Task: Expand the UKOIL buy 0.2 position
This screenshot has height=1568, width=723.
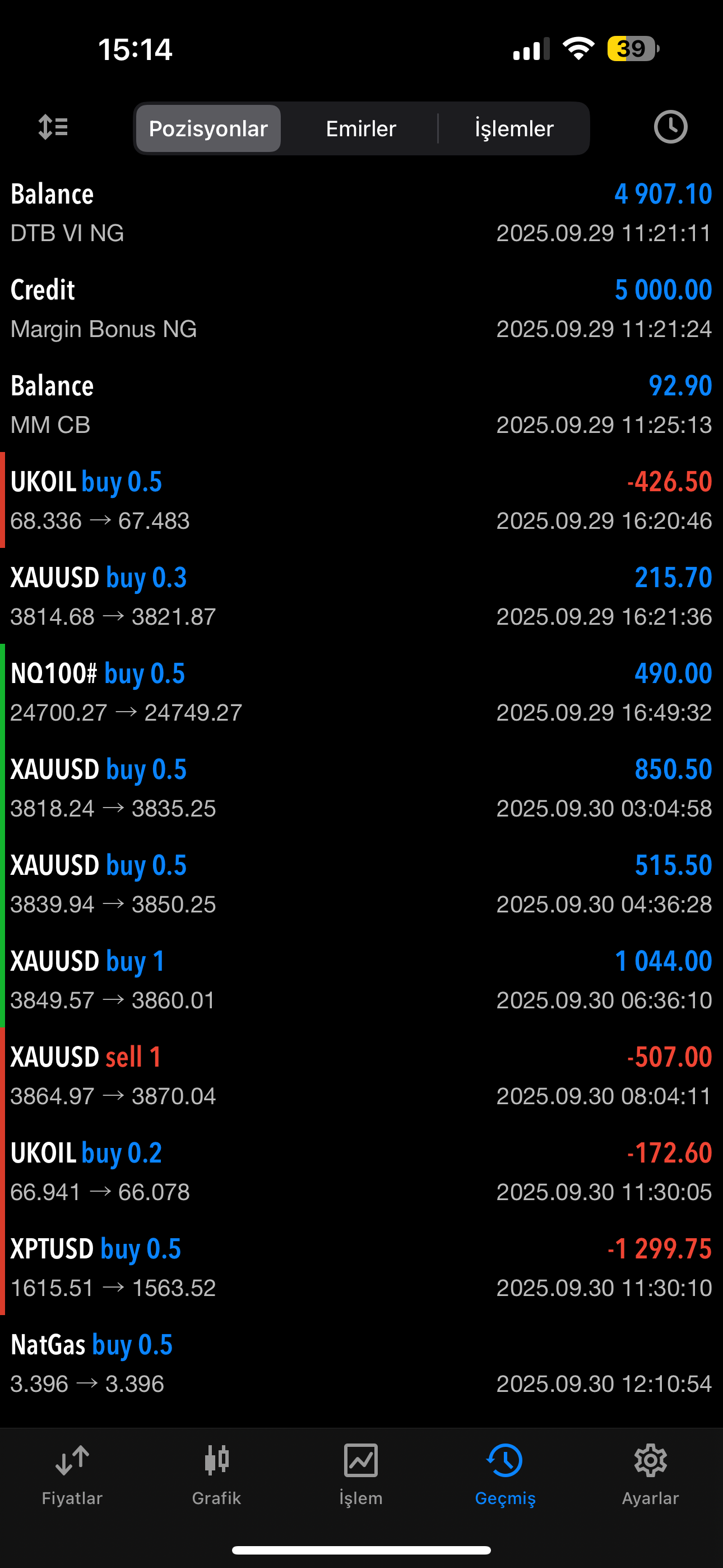Action: (x=361, y=1171)
